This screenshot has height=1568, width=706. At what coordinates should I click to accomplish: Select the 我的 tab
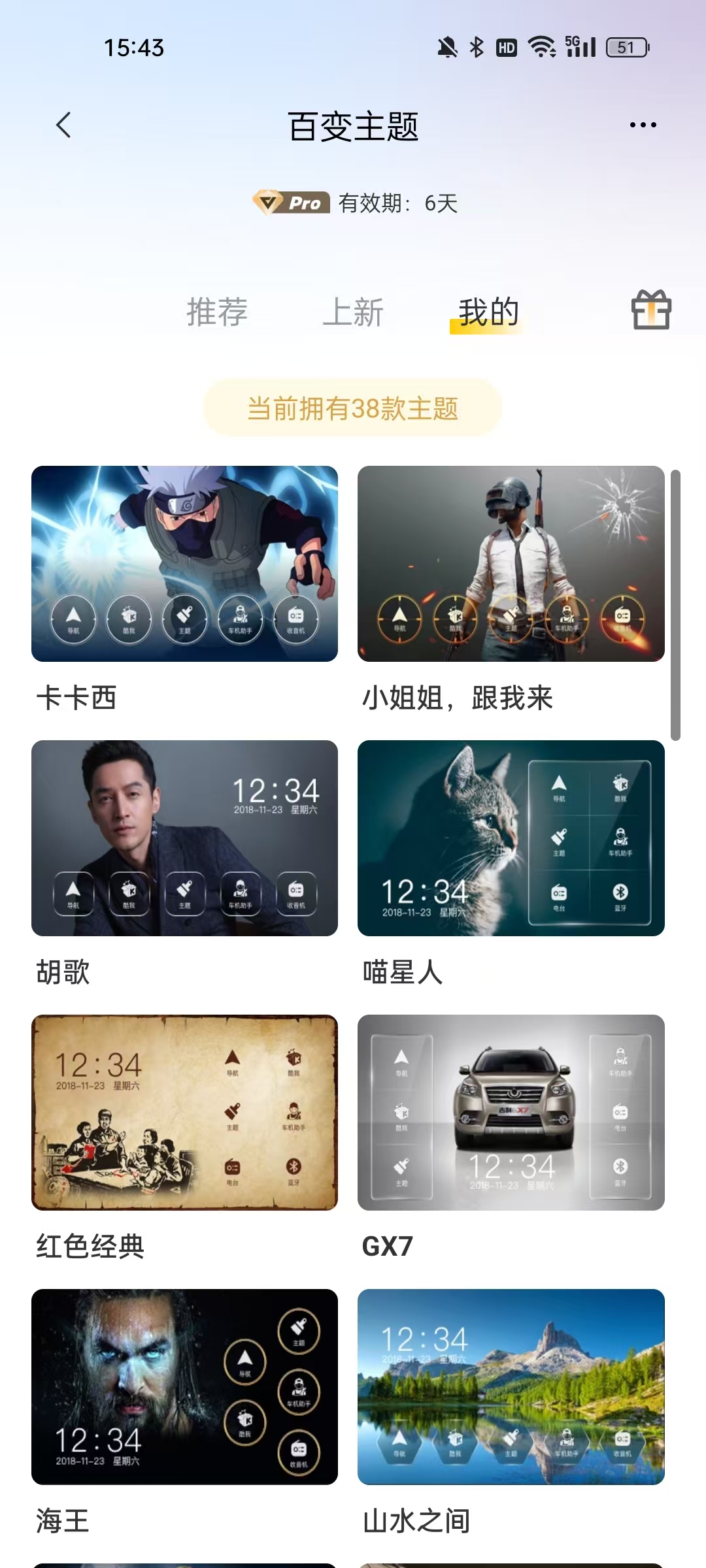tap(488, 312)
